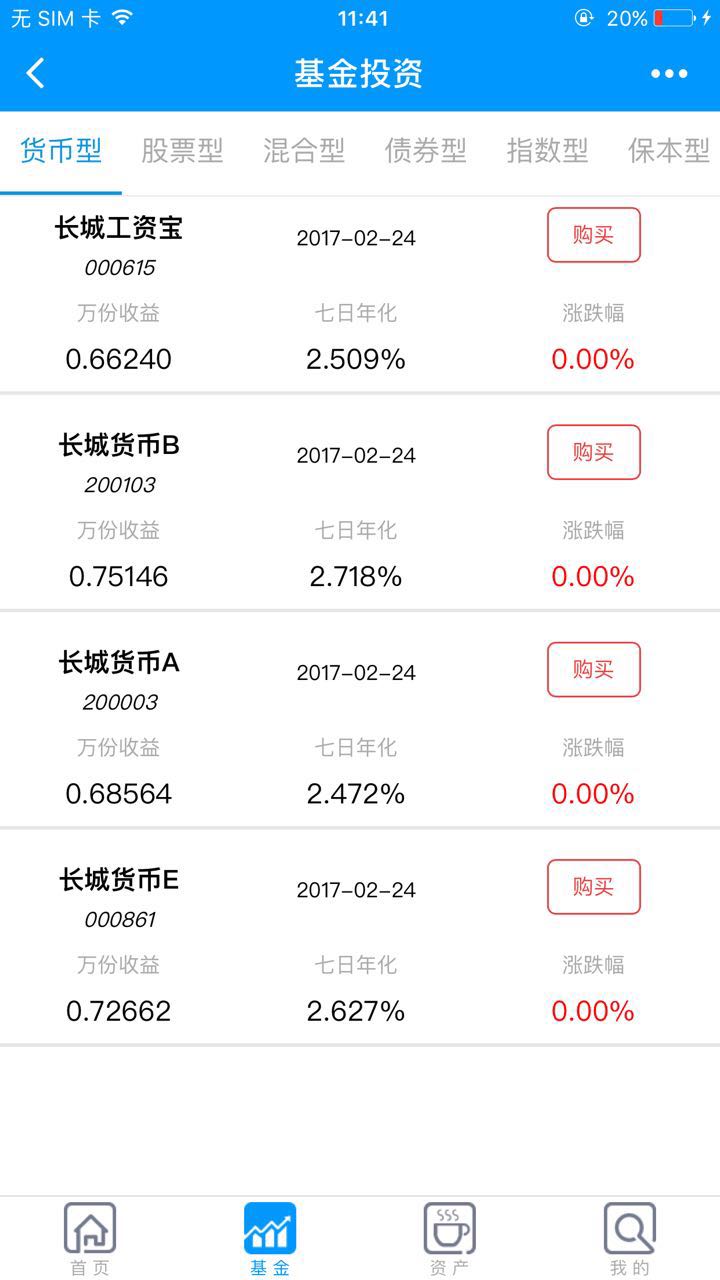Buy the 长城货币E fund
The image size is (720, 1280).
click(593, 886)
